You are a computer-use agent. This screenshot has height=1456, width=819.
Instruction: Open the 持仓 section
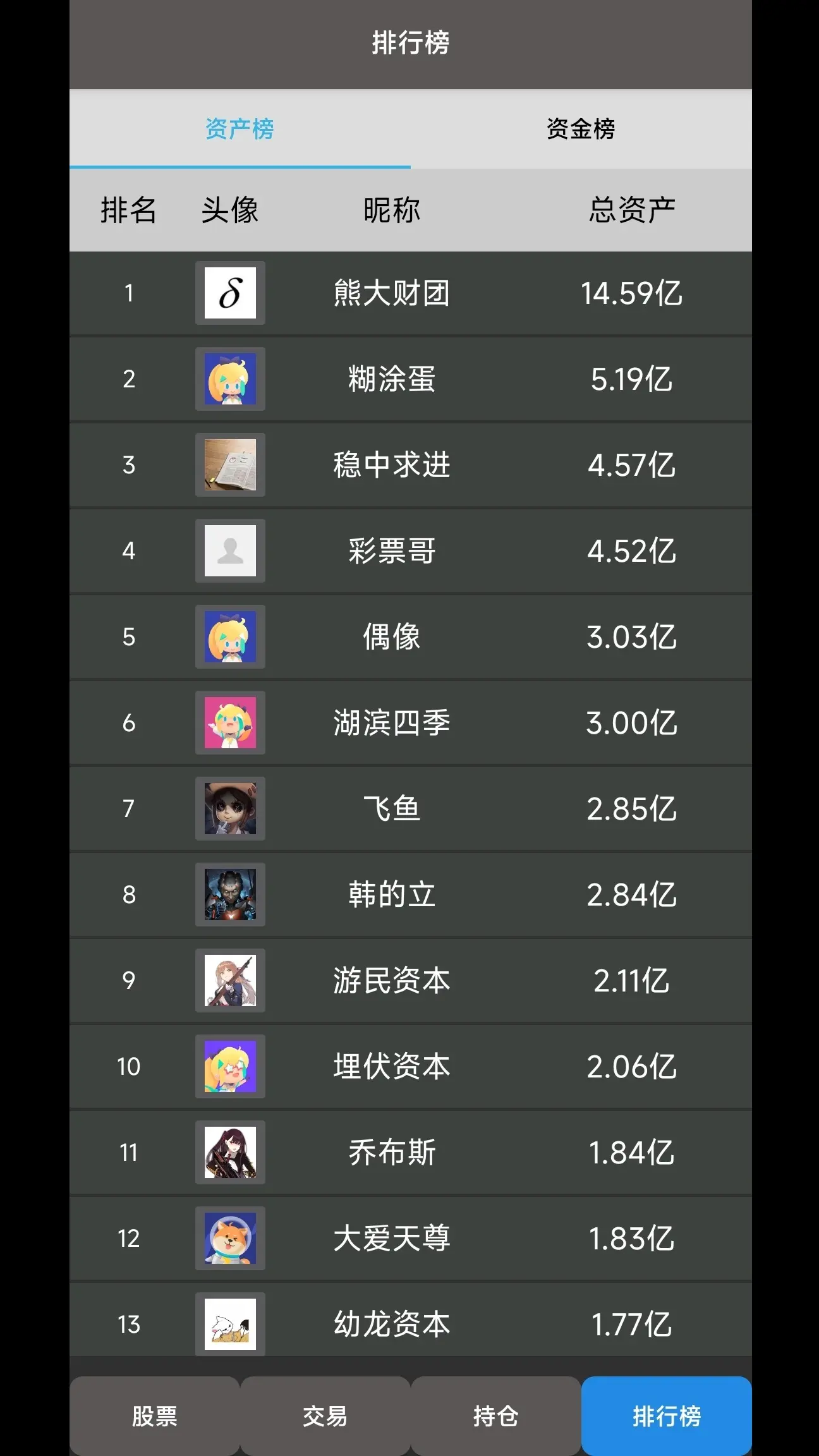pyautogui.click(x=495, y=1416)
